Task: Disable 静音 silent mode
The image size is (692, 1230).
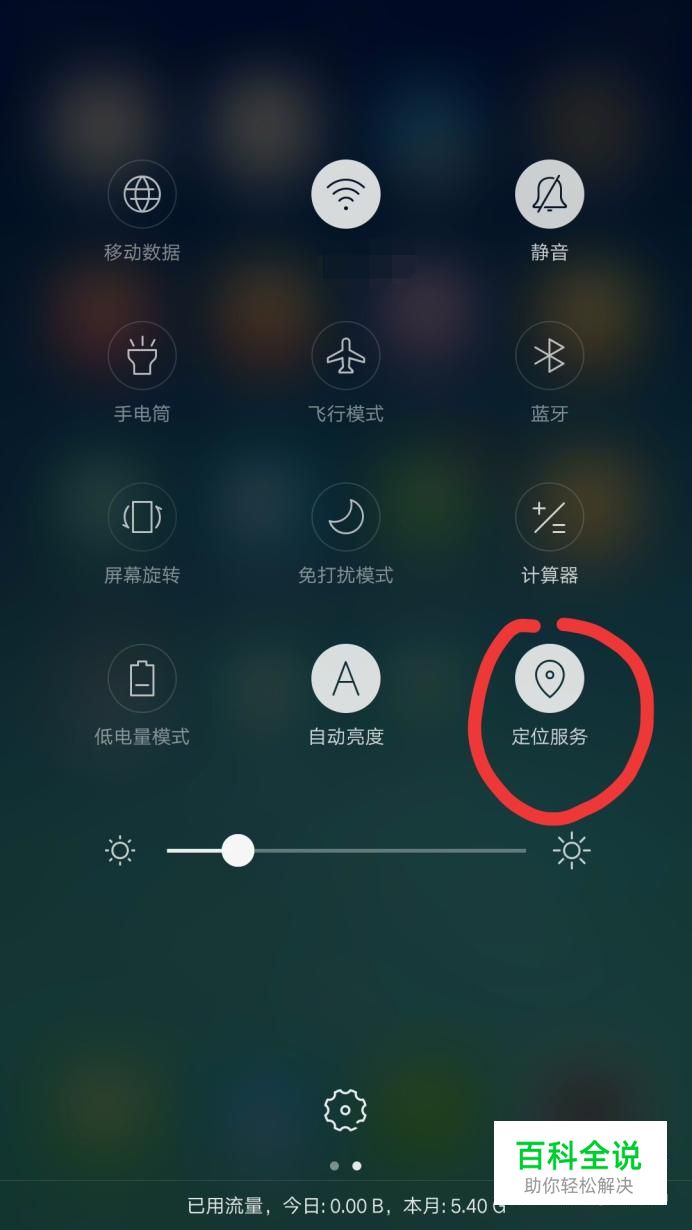Action: (549, 194)
